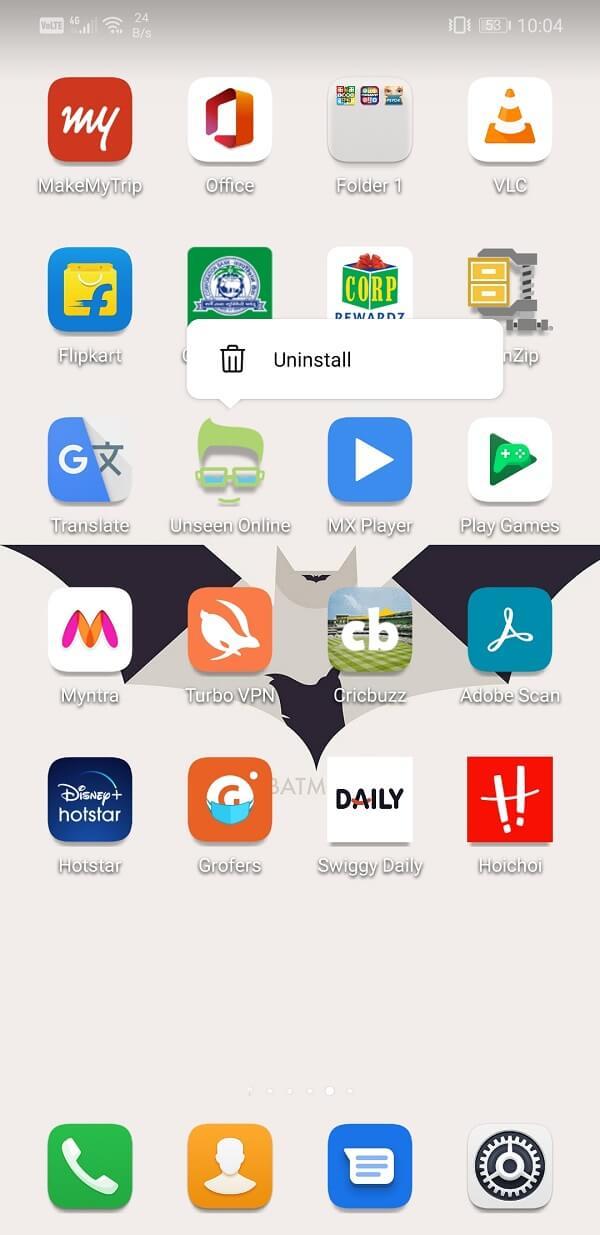Open the Messages app in the dock
600x1235 pixels.
point(370,1166)
